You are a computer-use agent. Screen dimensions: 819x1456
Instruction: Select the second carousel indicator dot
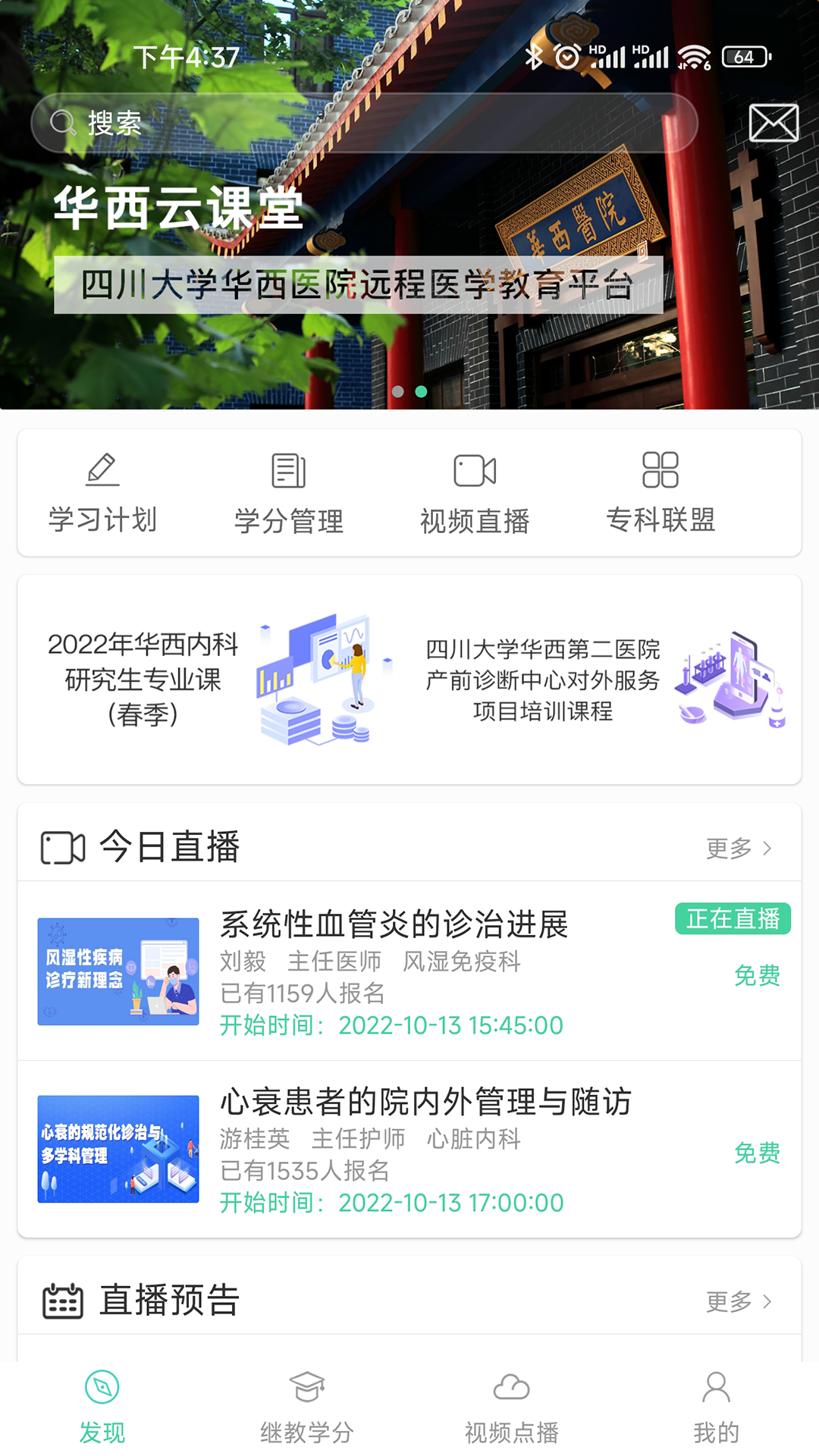(422, 391)
